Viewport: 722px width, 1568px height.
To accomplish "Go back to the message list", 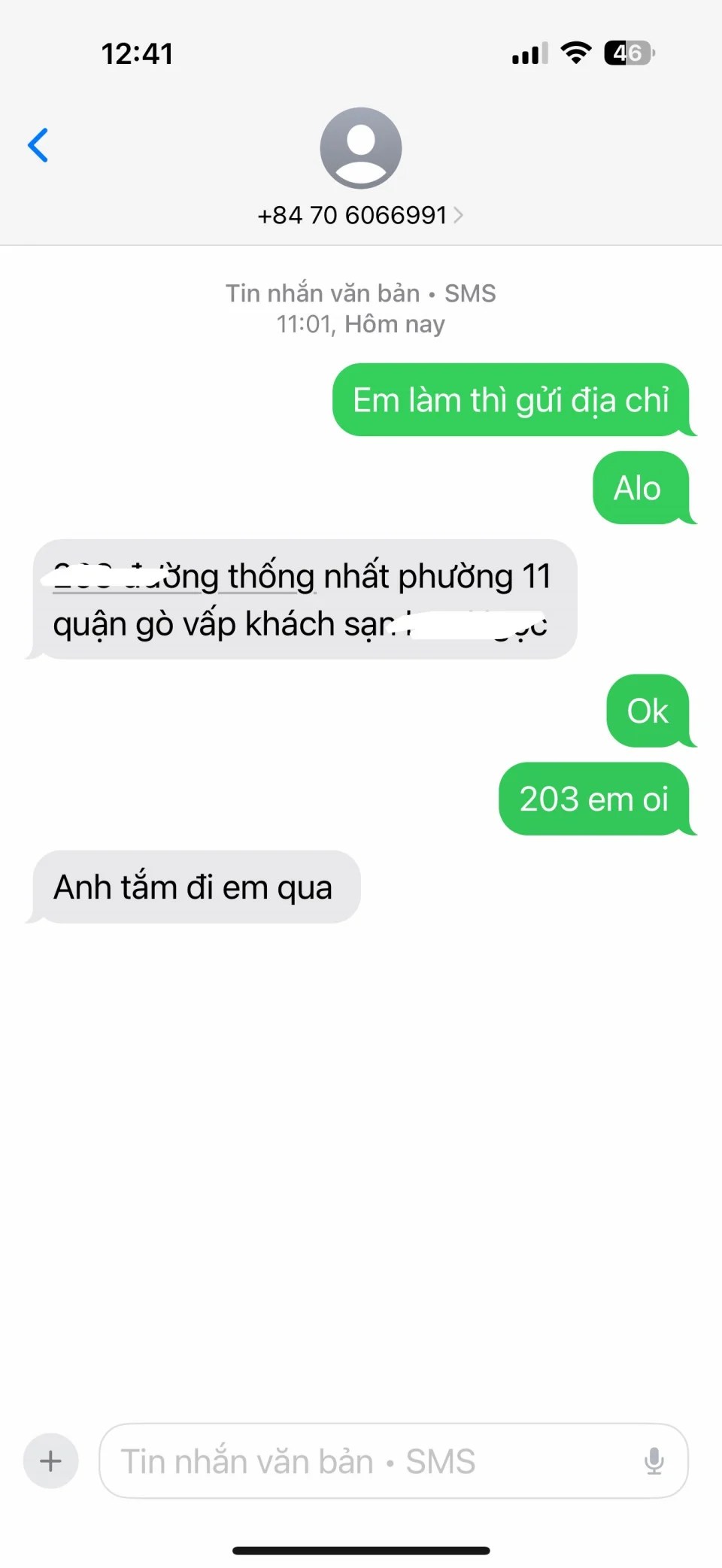I will click(x=38, y=145).
